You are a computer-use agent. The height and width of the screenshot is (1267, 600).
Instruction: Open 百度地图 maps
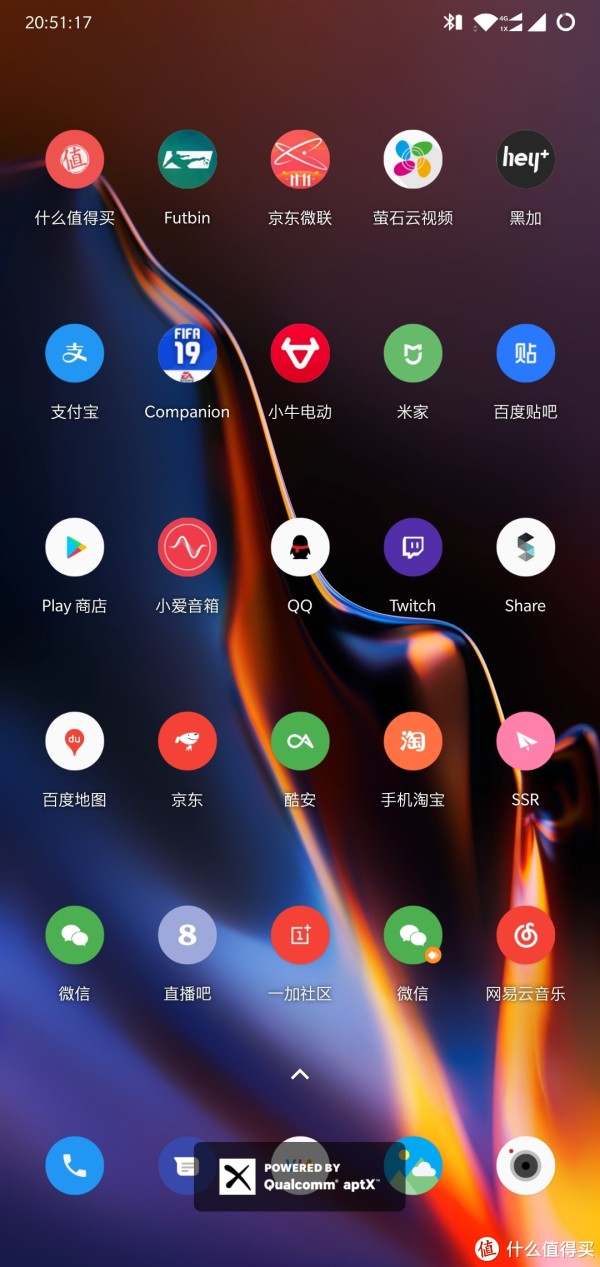pyautogui.click(x=75, y=742)
